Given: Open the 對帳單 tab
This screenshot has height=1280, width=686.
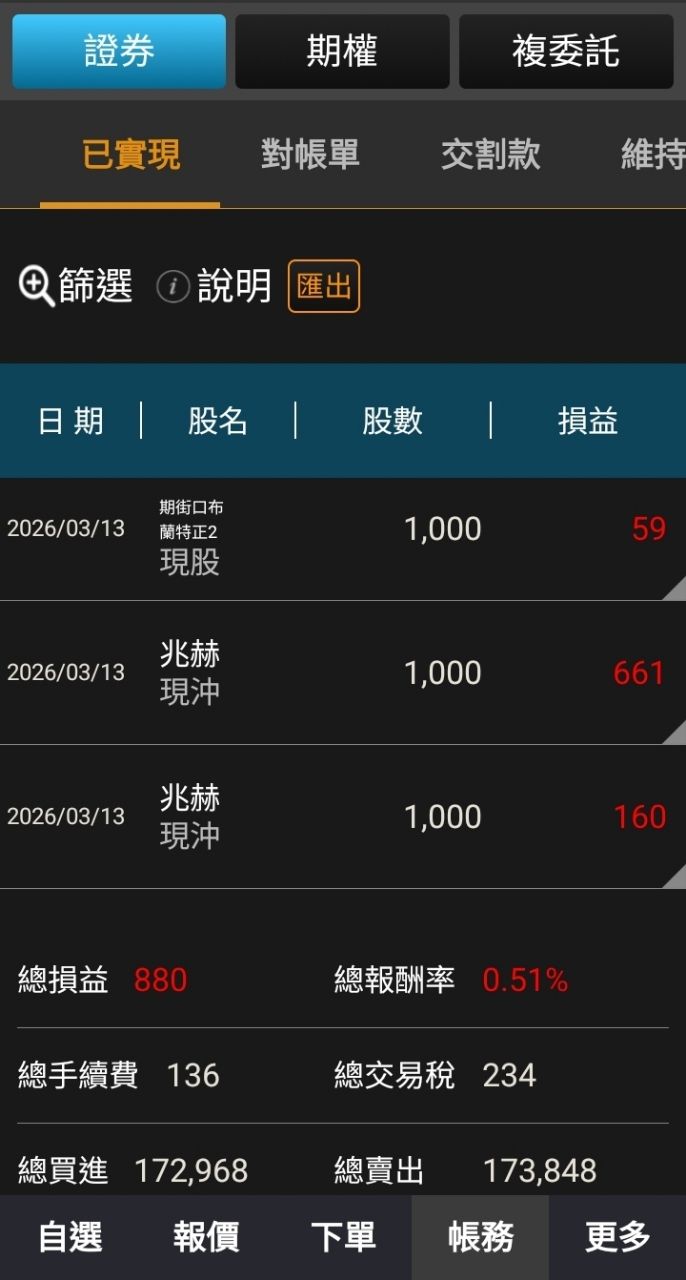Looking at the screenshot, I should pos(310,155).
